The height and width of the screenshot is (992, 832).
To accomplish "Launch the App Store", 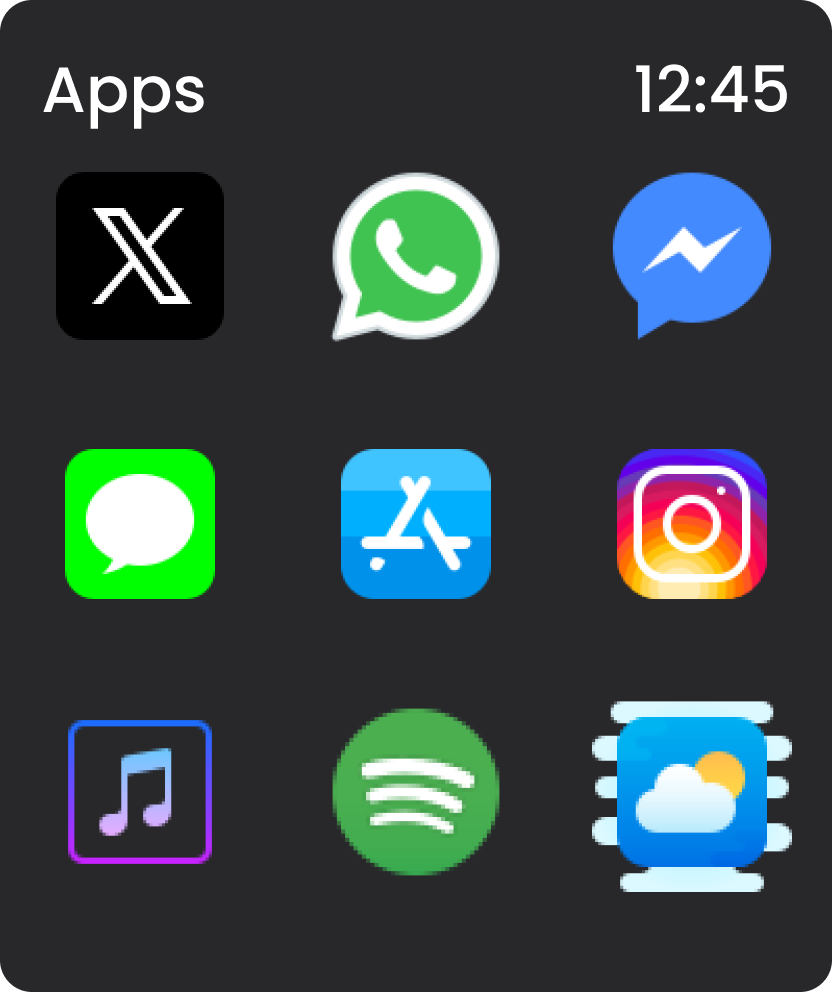I will coord(416,524).
